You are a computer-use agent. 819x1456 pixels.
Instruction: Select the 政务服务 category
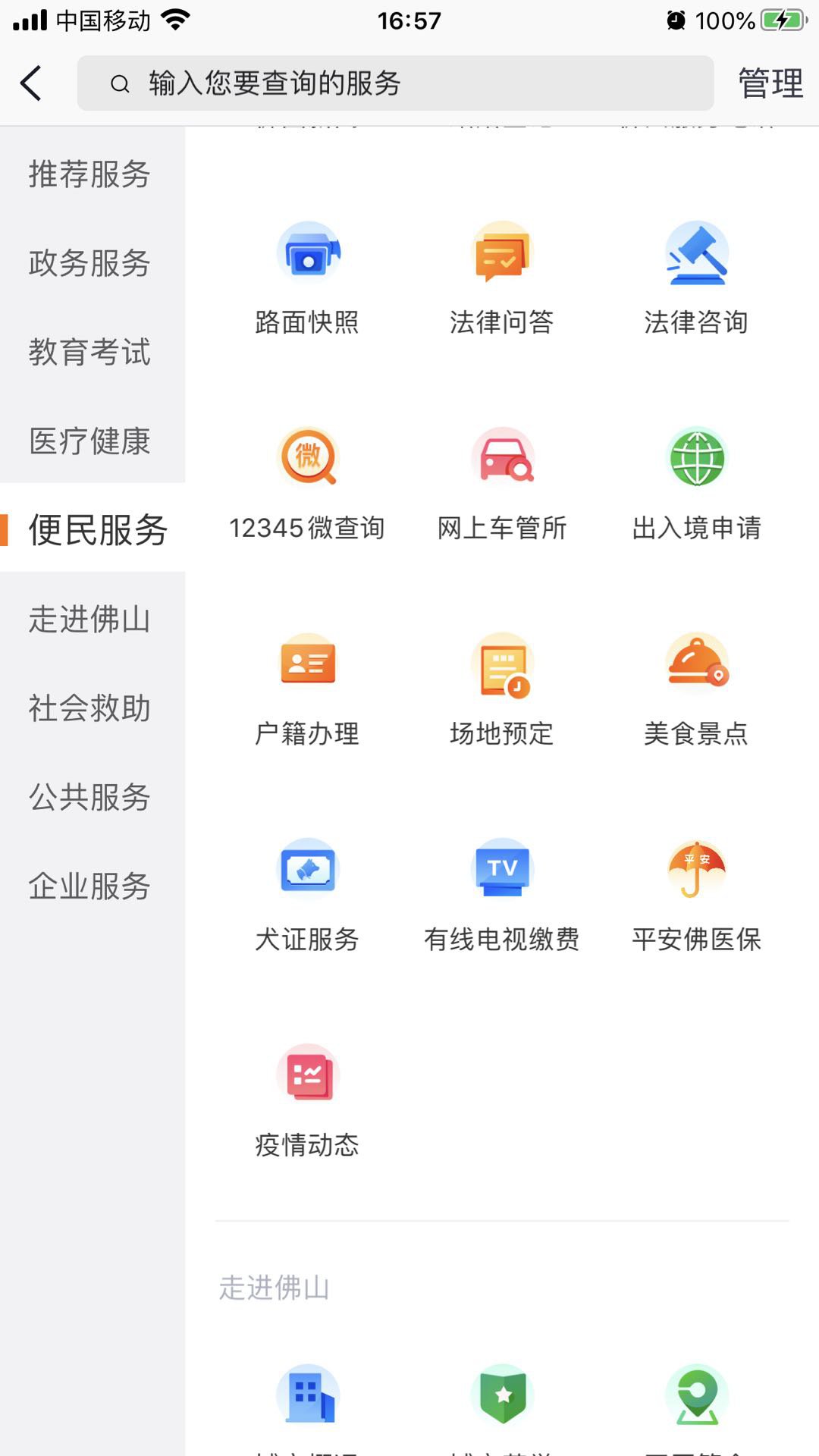tap(89, 263)
